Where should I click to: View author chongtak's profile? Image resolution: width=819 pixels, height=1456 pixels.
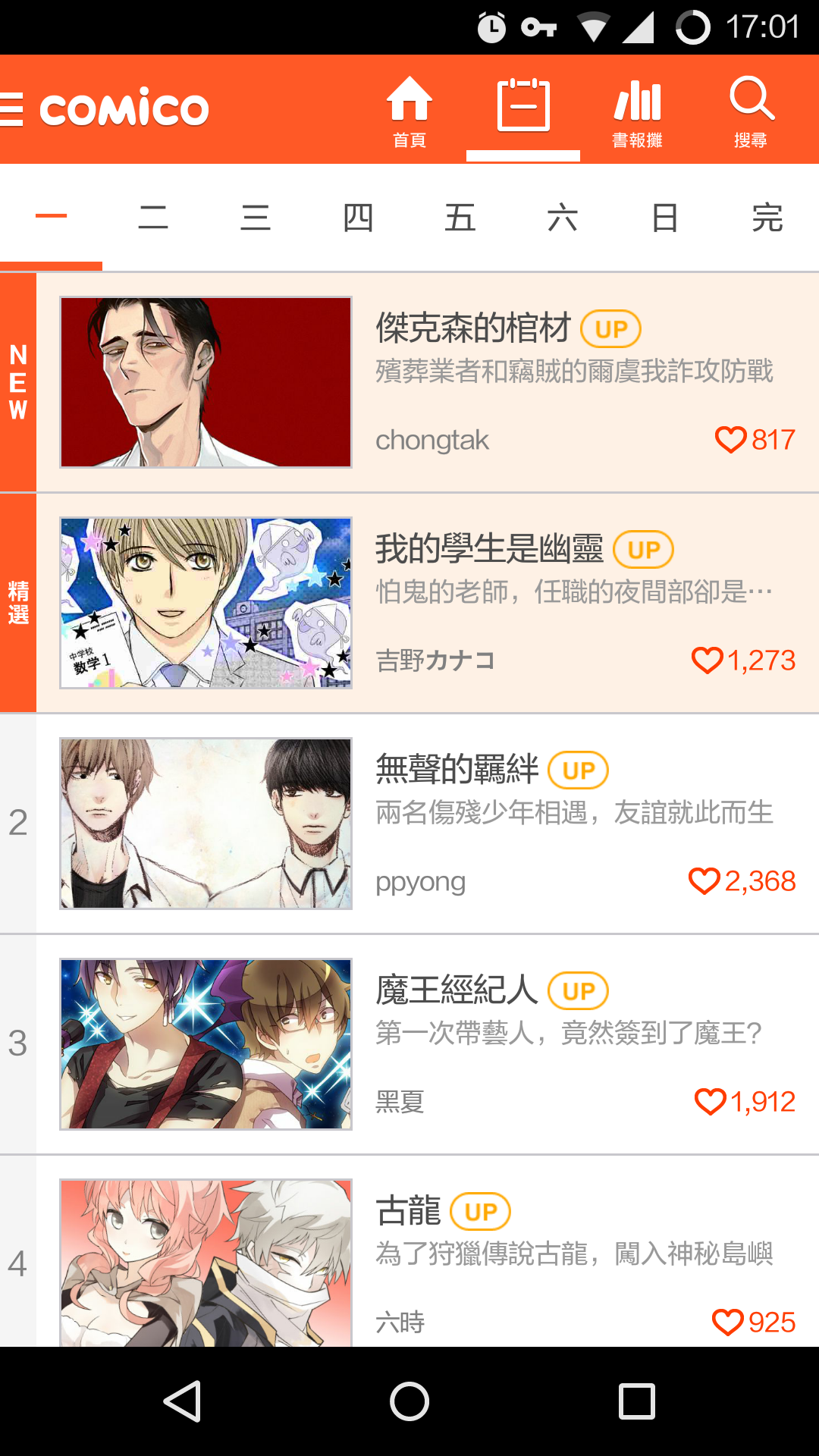pos(432,440)
